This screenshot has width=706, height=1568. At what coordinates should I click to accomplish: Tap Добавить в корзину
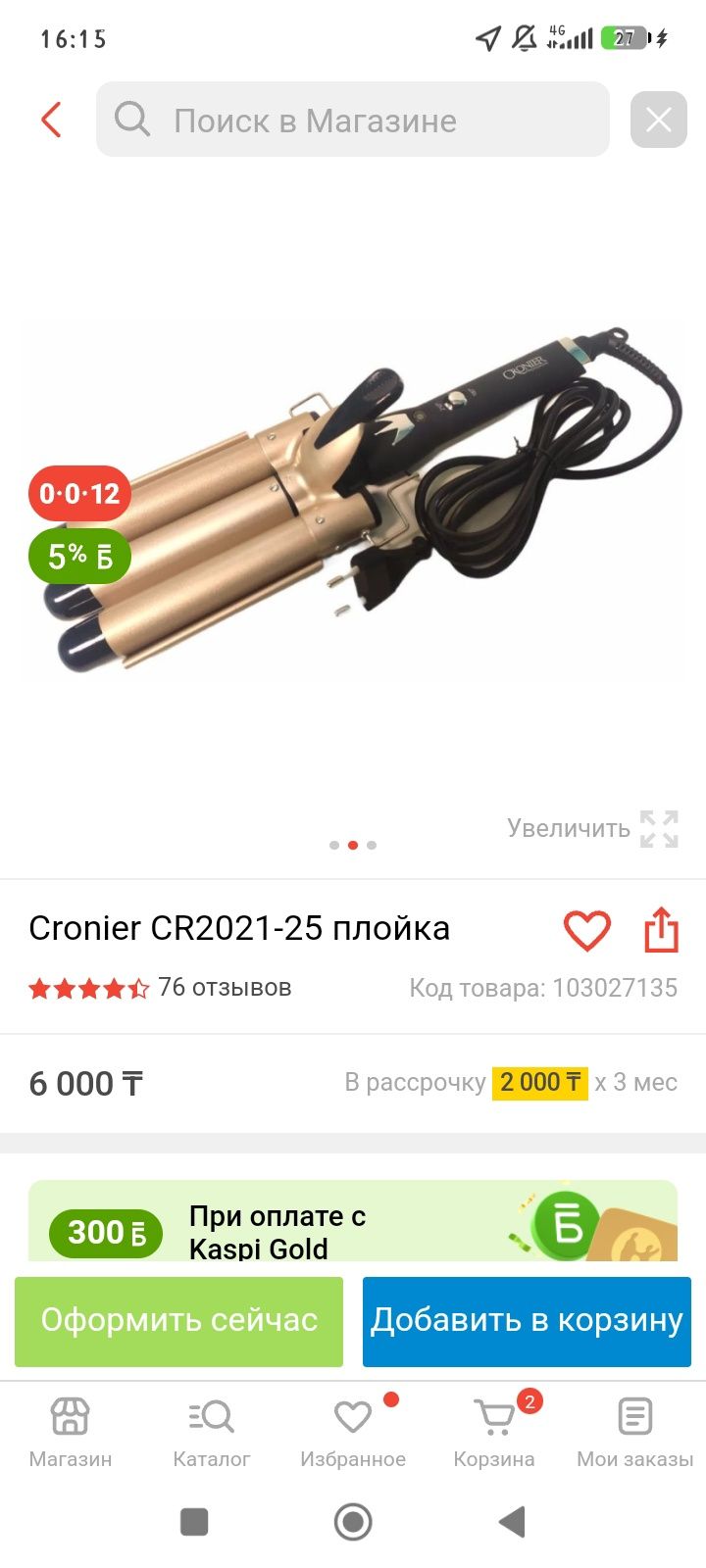[x=527, y=1321]
